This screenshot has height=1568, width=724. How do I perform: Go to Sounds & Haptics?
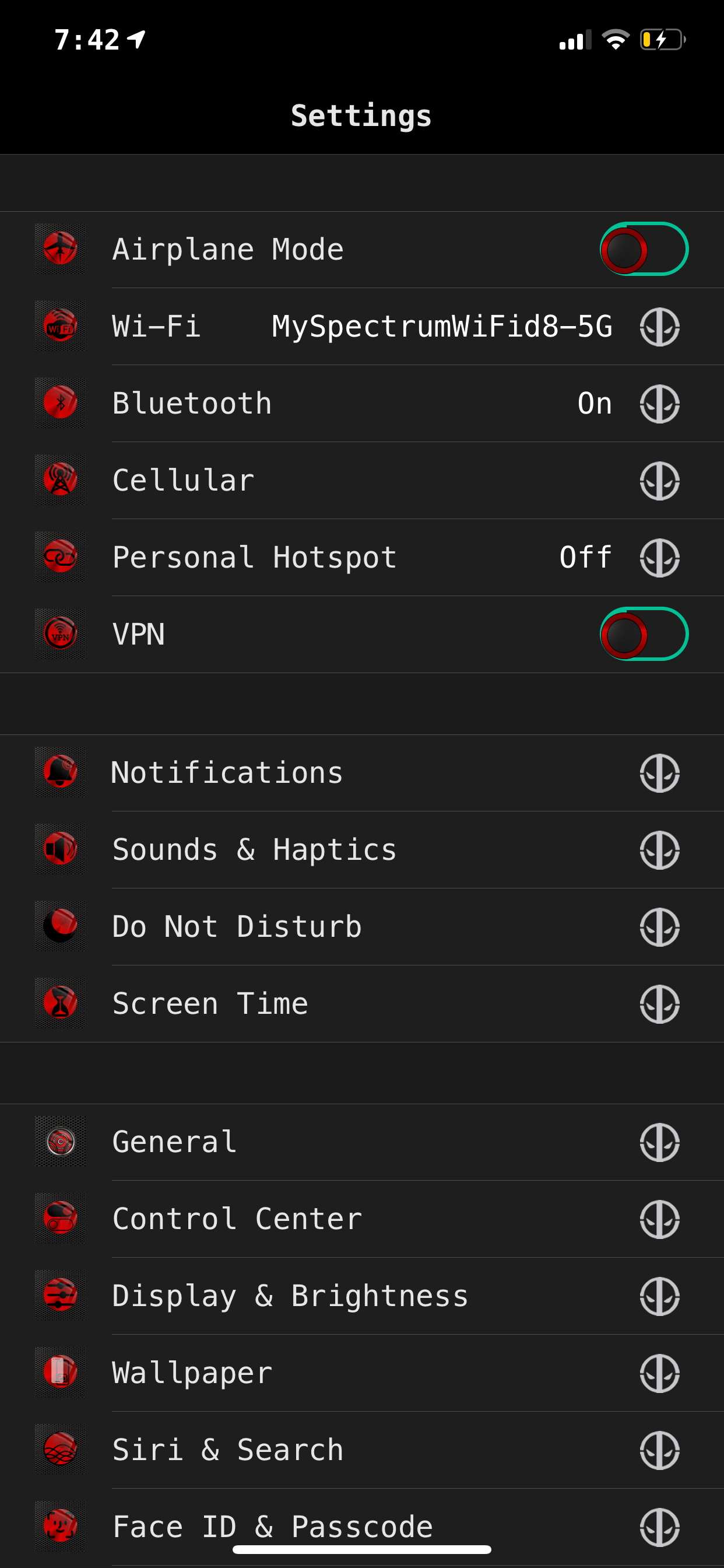pyautogui.click(x=362, y=850)
